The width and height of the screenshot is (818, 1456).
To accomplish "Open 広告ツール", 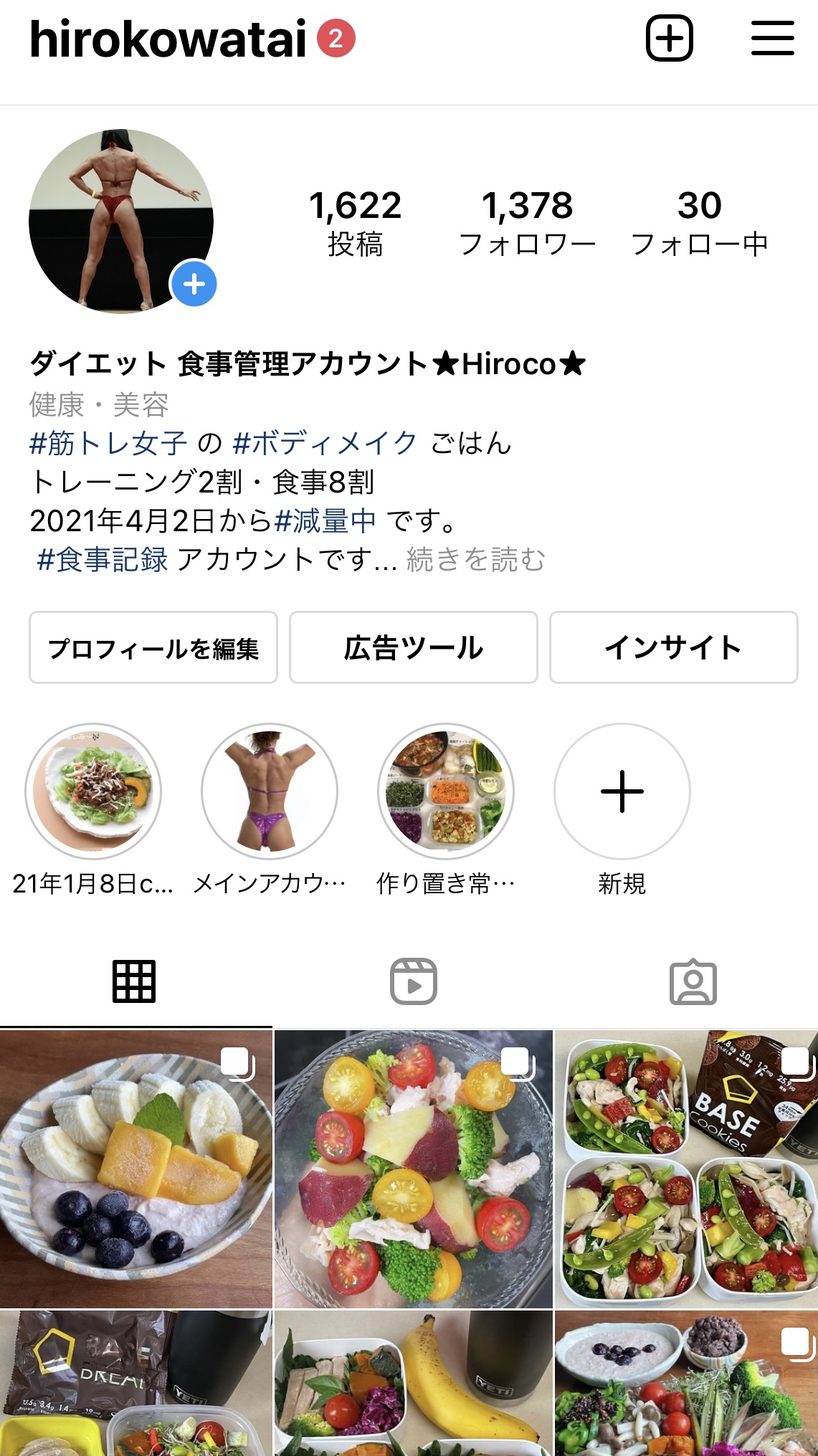I will click(x=413, y=647).
